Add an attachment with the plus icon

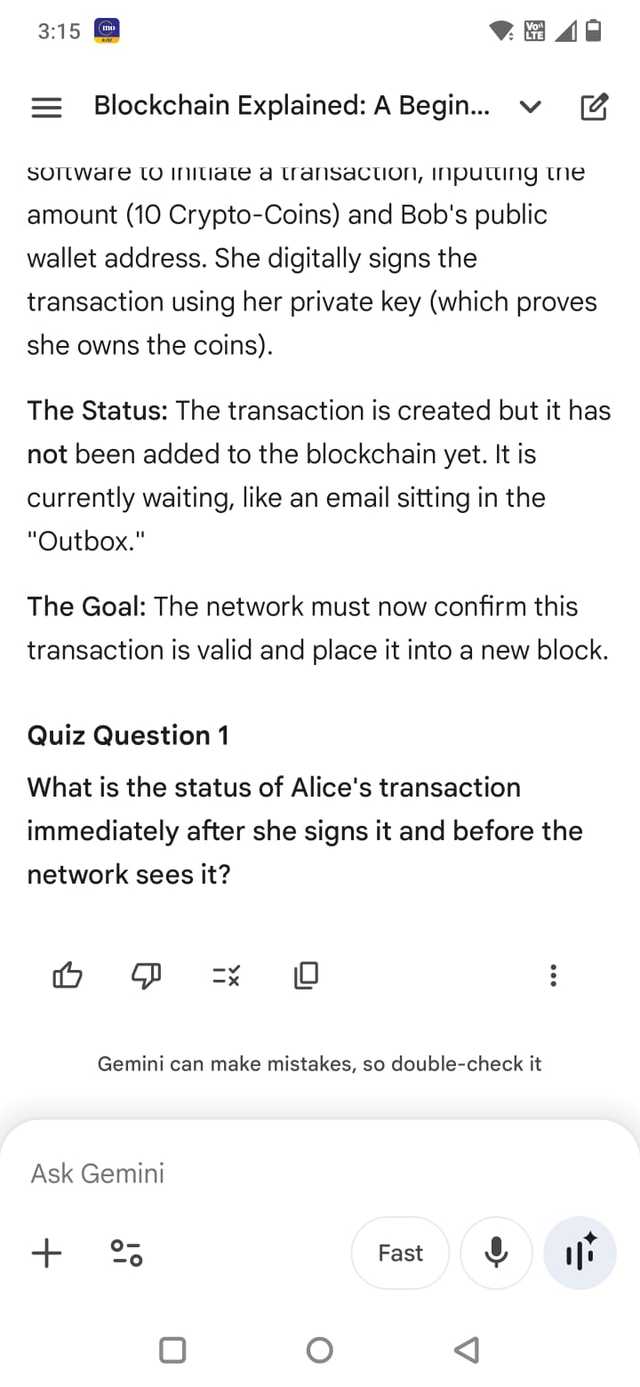click(x=46, y=1253)
